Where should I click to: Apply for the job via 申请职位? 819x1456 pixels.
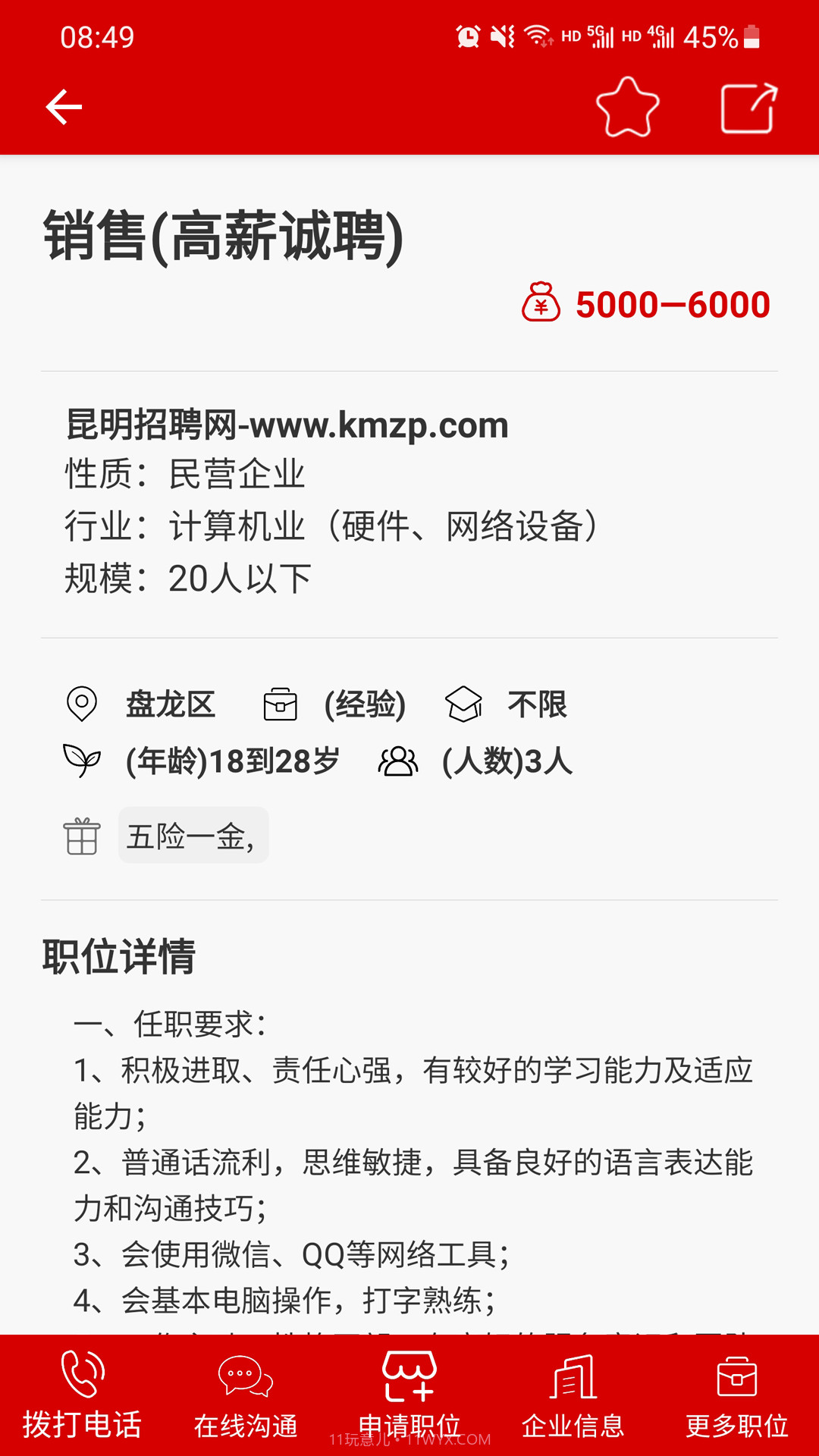click(409, 1426)
